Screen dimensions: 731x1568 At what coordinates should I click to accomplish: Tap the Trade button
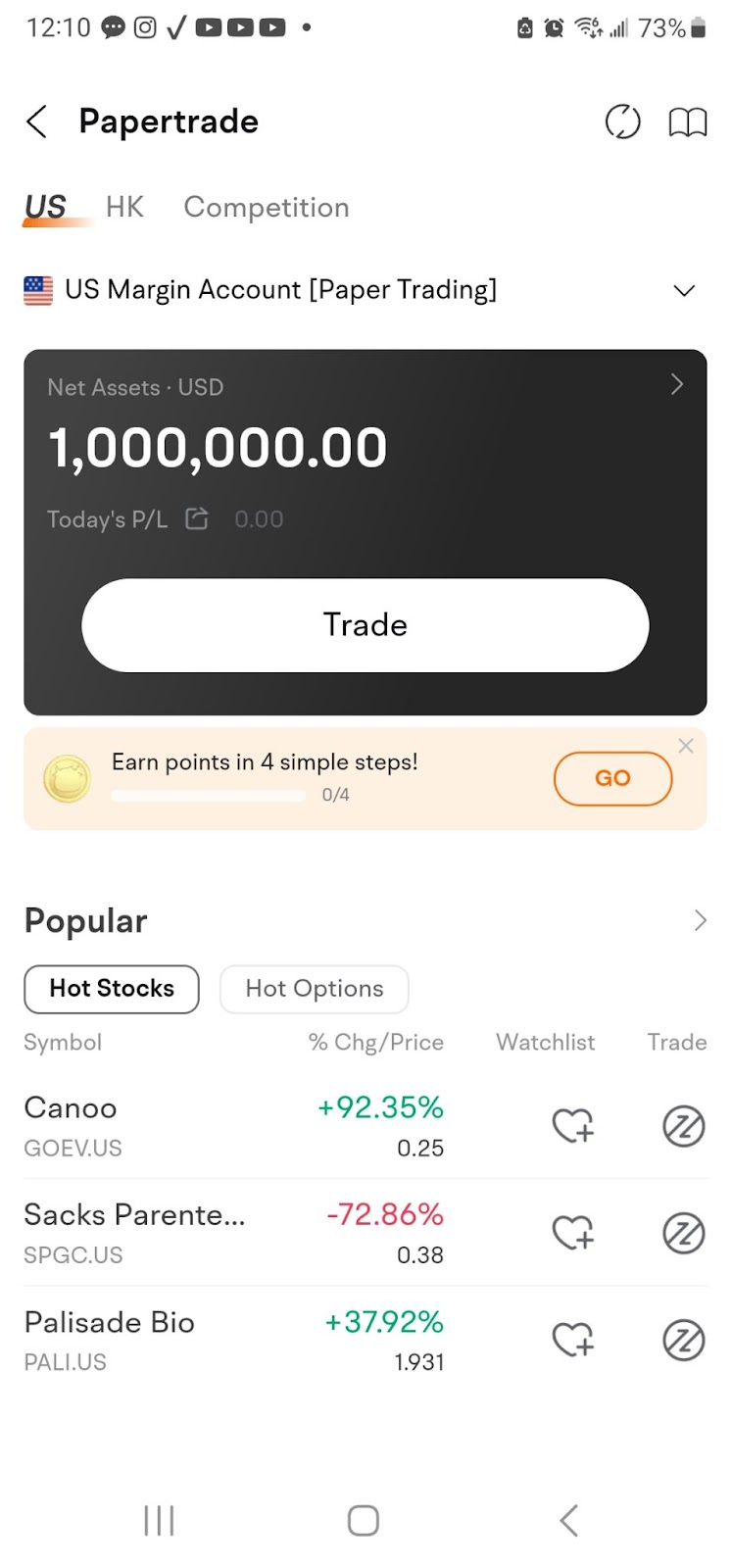click(365, 625)
